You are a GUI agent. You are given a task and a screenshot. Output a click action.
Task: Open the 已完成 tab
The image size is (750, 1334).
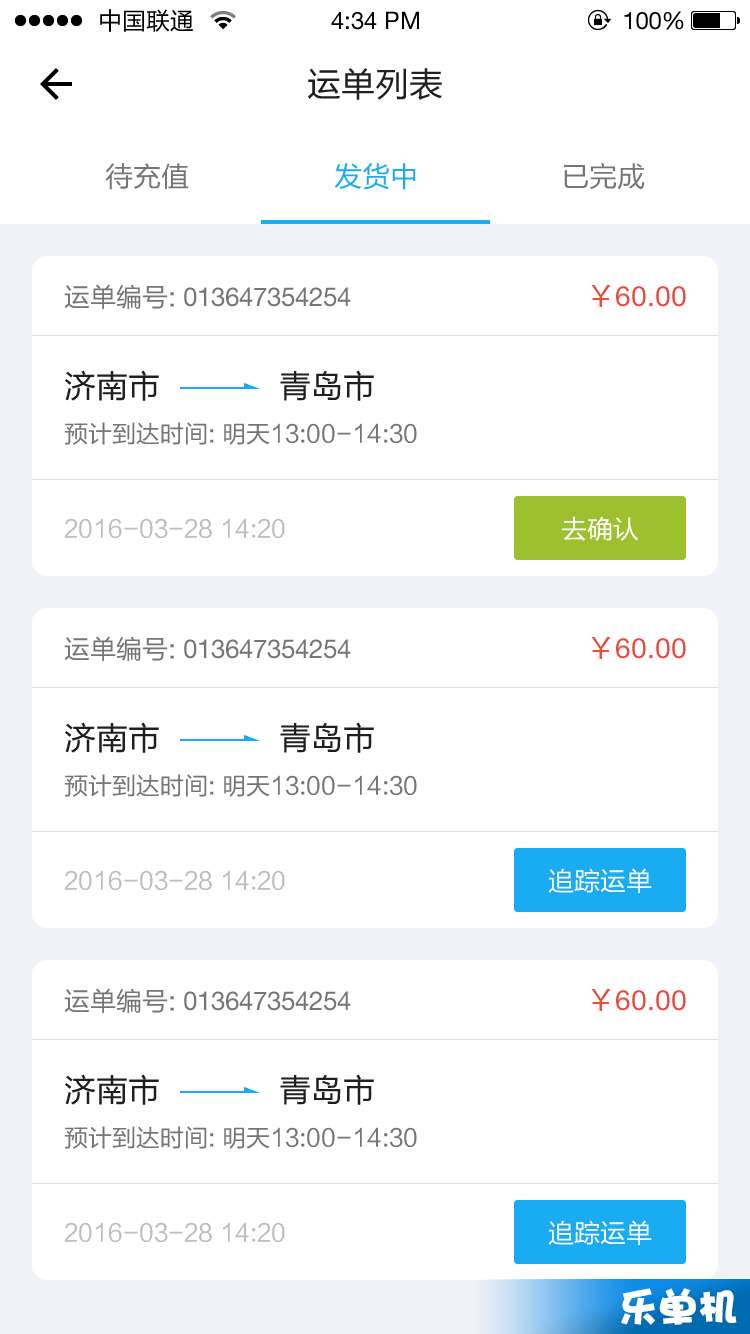pos(603,177)
